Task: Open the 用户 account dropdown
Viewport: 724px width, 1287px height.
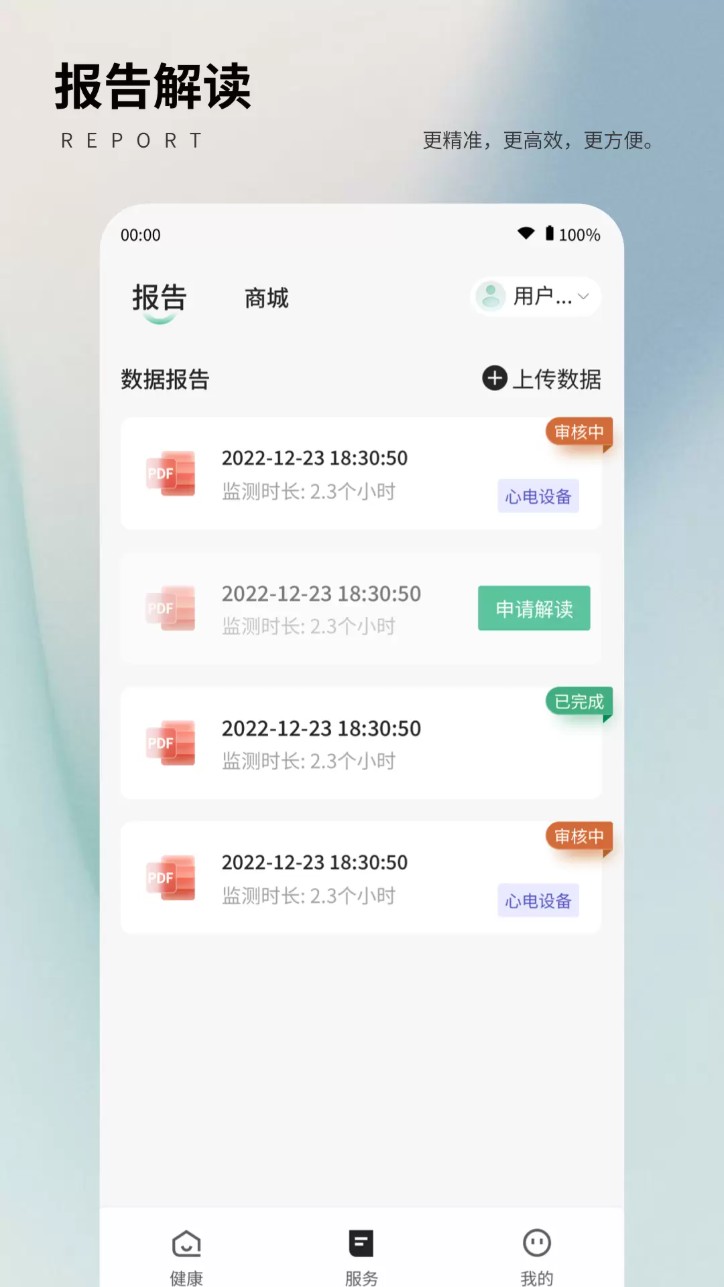Action: [535, 296]
